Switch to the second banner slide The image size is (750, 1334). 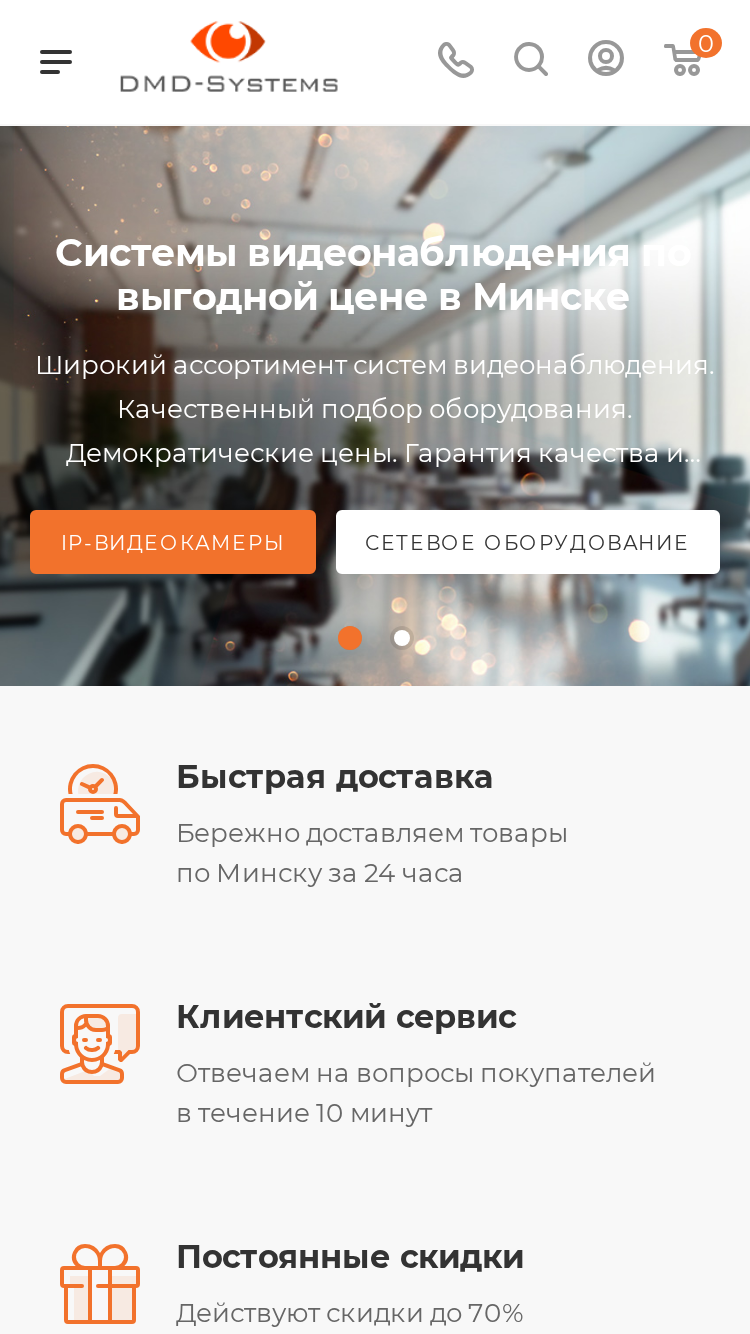402,638
